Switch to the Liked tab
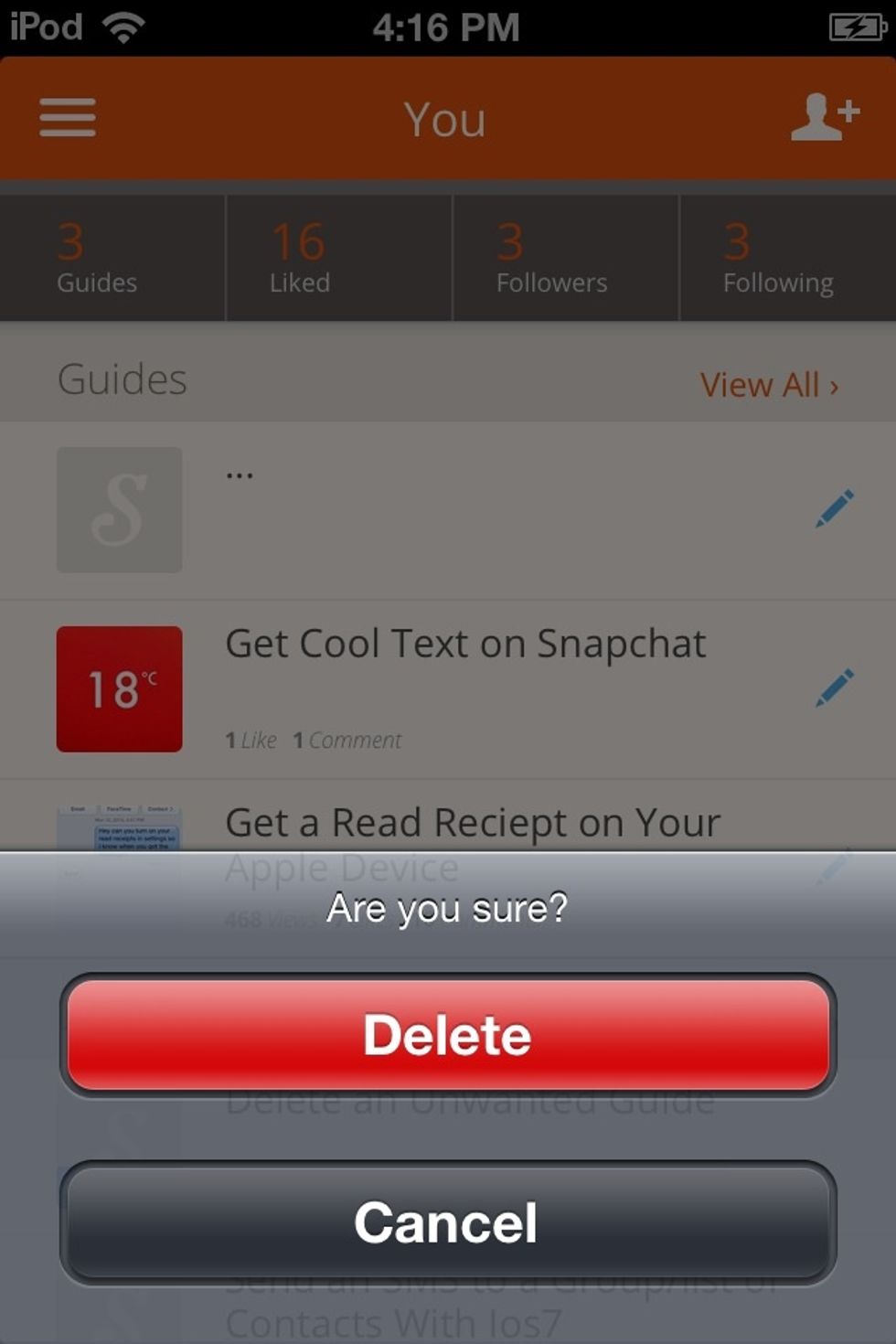 (338, 258)
